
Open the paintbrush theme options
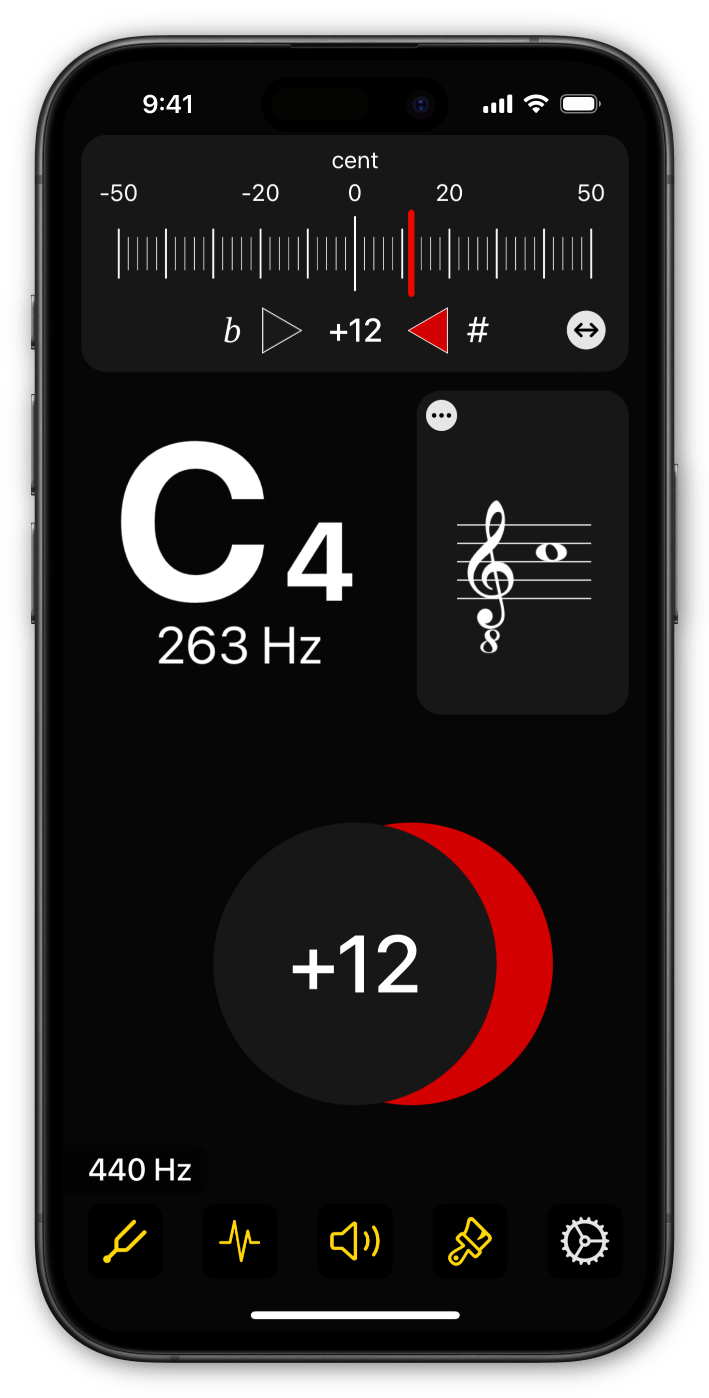pyautogui.click(x=470, y=1242)
